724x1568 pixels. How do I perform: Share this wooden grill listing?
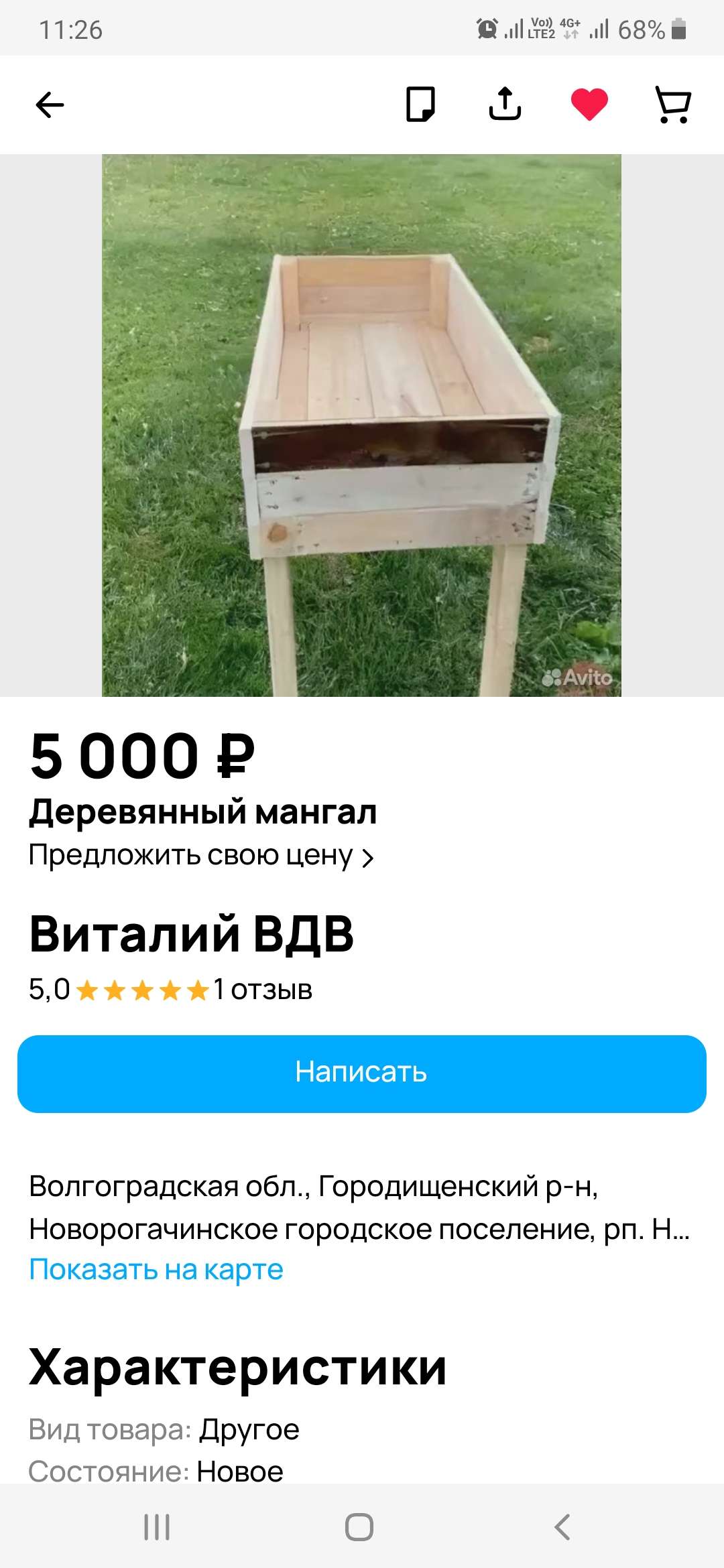pyautogui.click(x=505, y=105)
